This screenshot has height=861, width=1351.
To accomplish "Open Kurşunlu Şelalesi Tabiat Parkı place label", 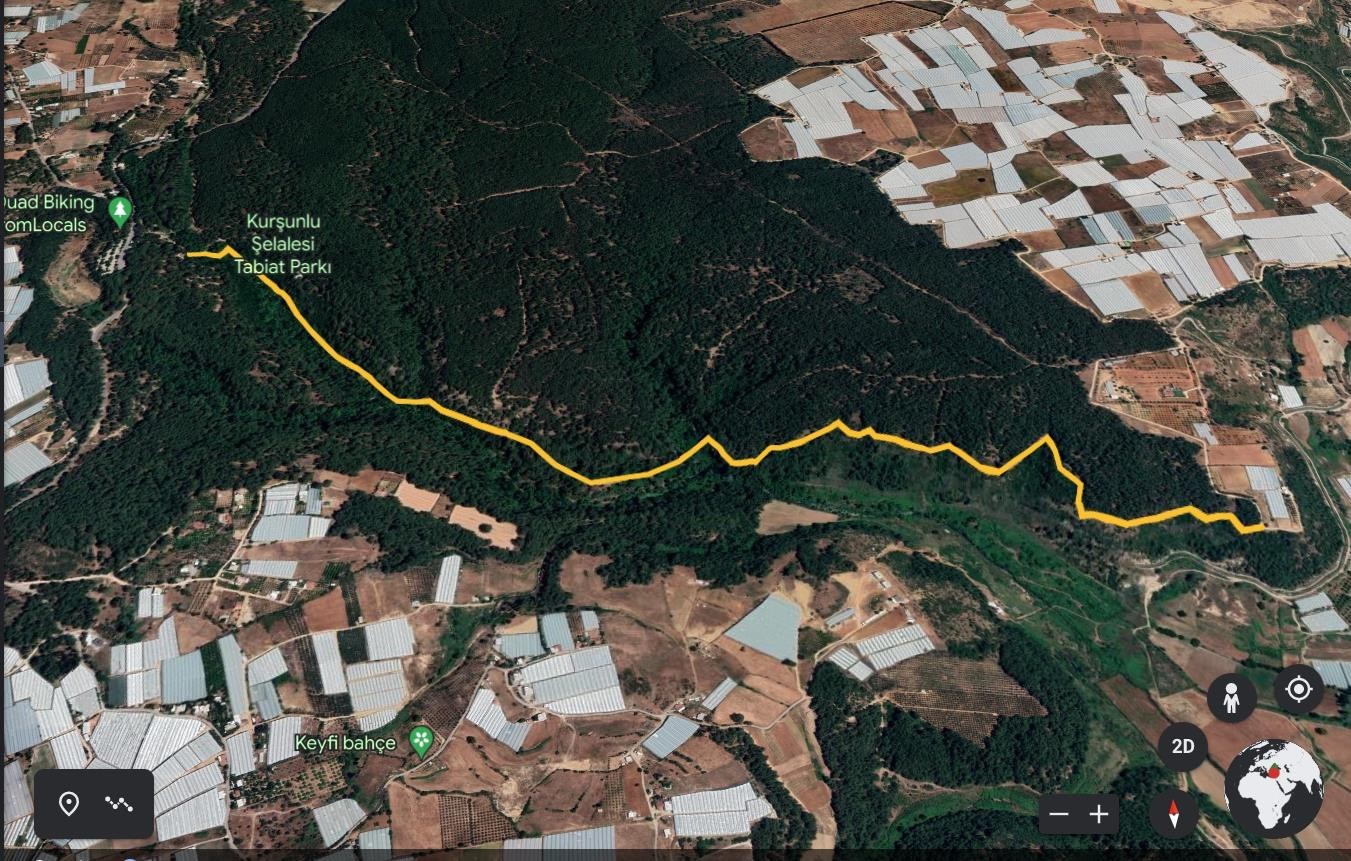I will tap(284, 244).
